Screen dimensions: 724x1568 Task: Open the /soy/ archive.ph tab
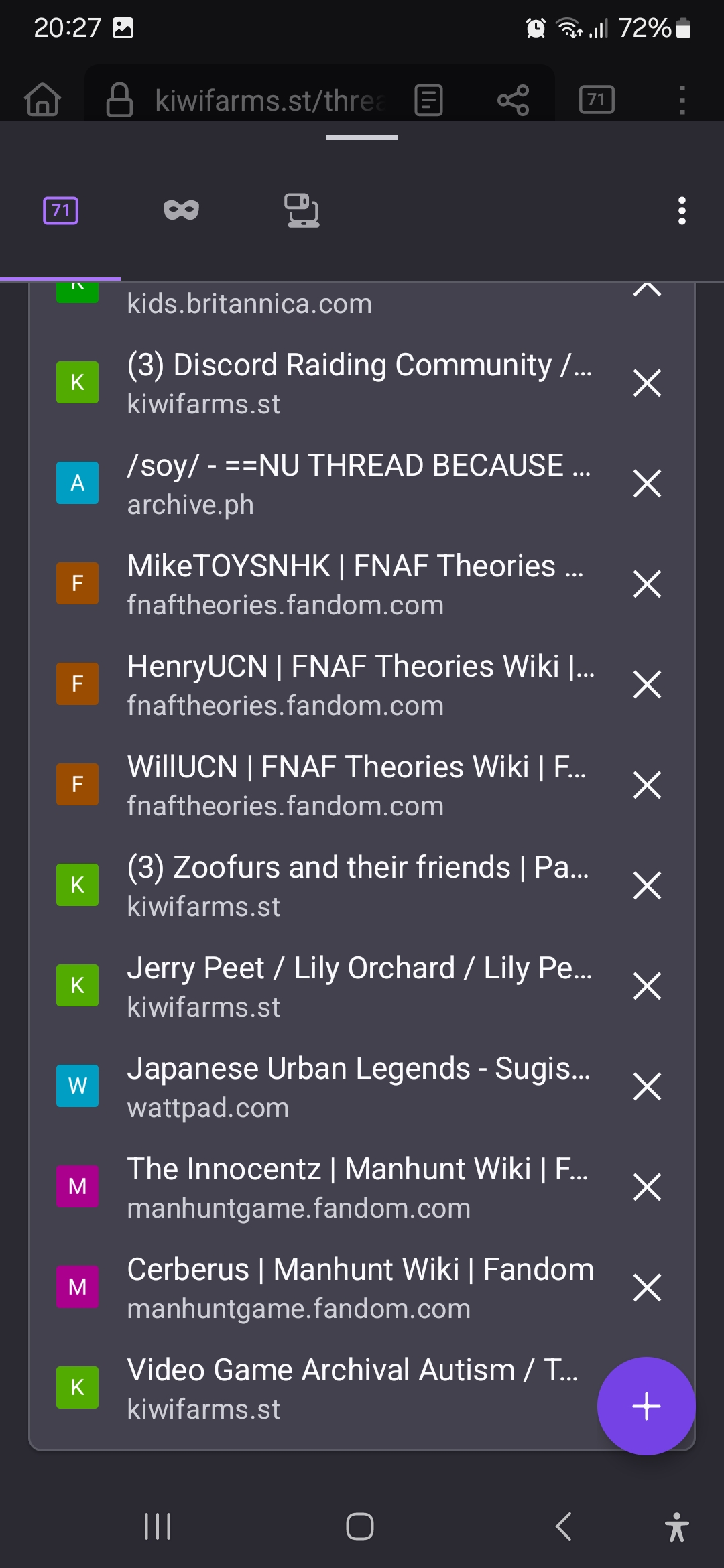tap(360, 484)
